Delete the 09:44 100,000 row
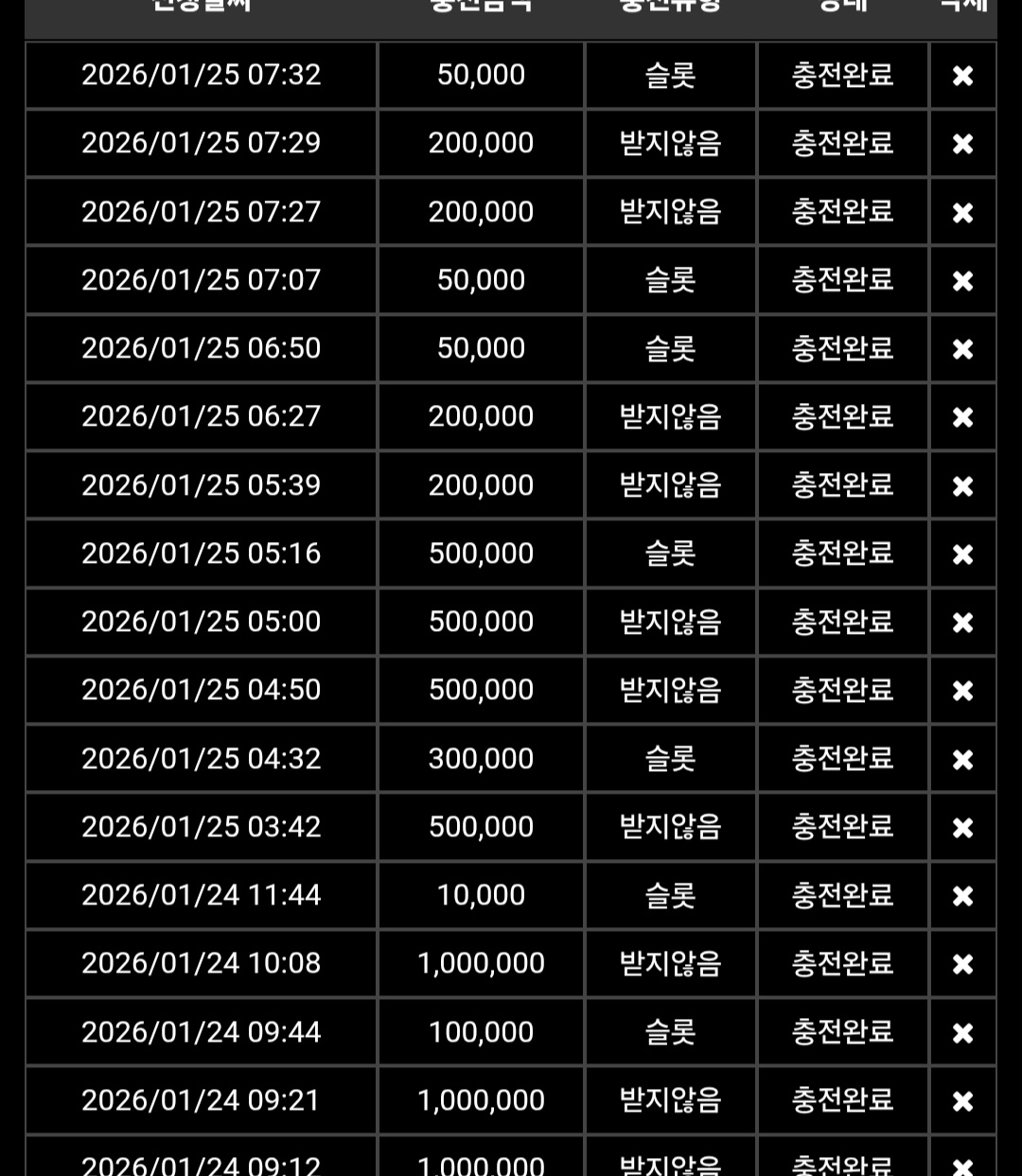Image resolution: width=1022 pixels, height=1176 pixels. pos(962,1033)
